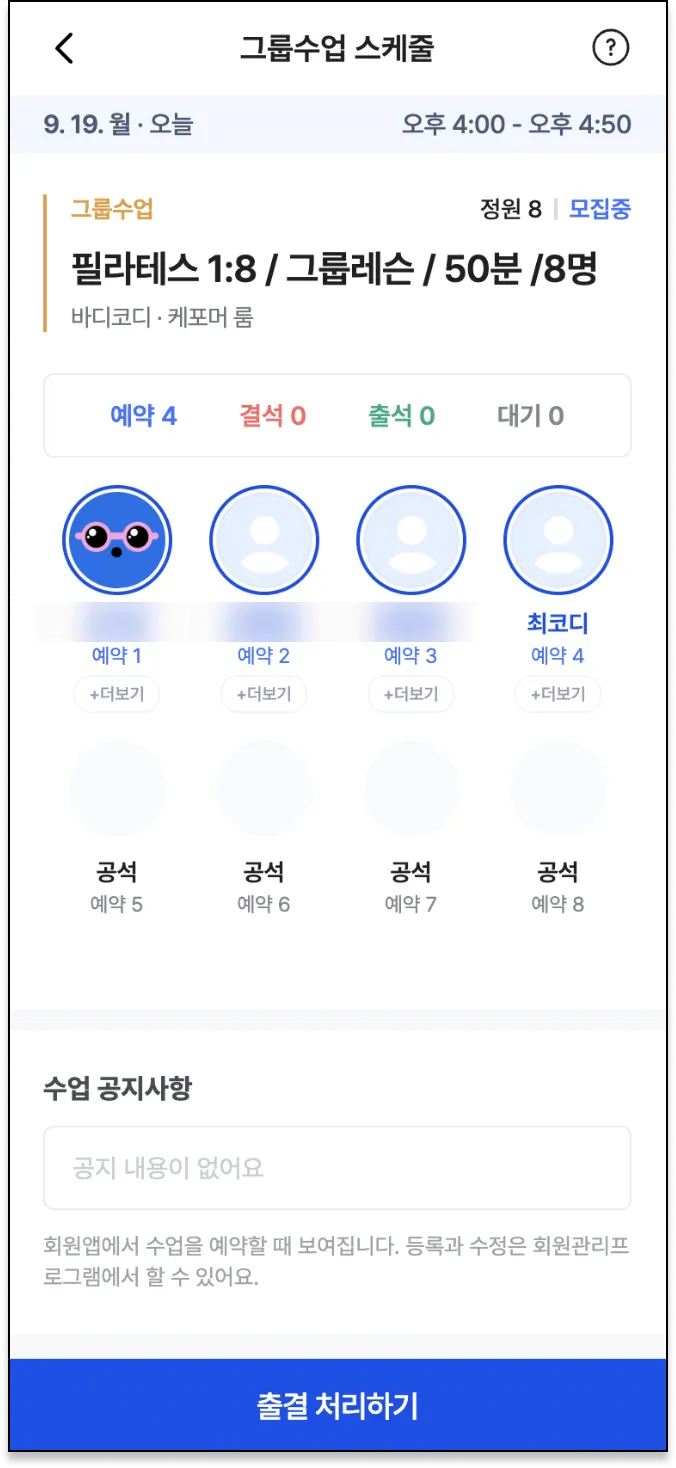Select the 출석 0 count filter
The image size is (676, 1468).
pyautogui.click(x=401, y=416)
